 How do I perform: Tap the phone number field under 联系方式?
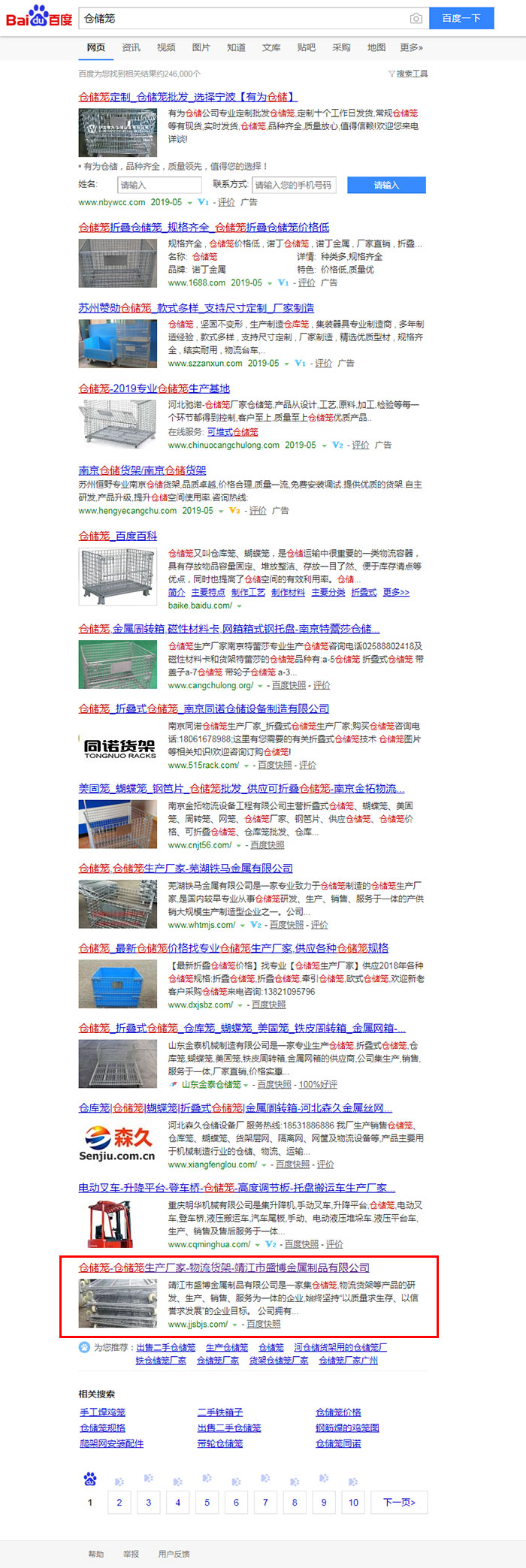coord(293,185)
